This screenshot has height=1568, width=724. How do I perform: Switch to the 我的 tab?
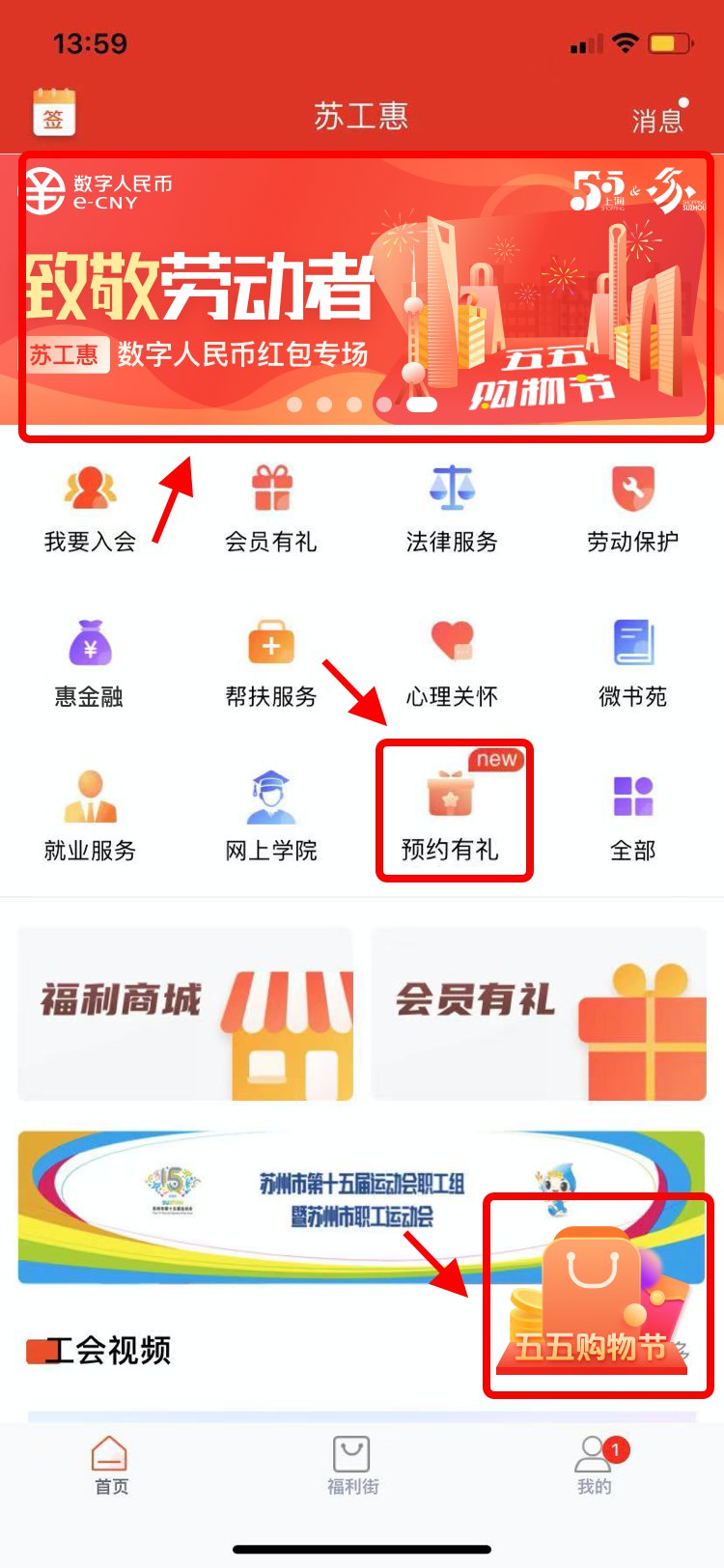[595, 1465]
